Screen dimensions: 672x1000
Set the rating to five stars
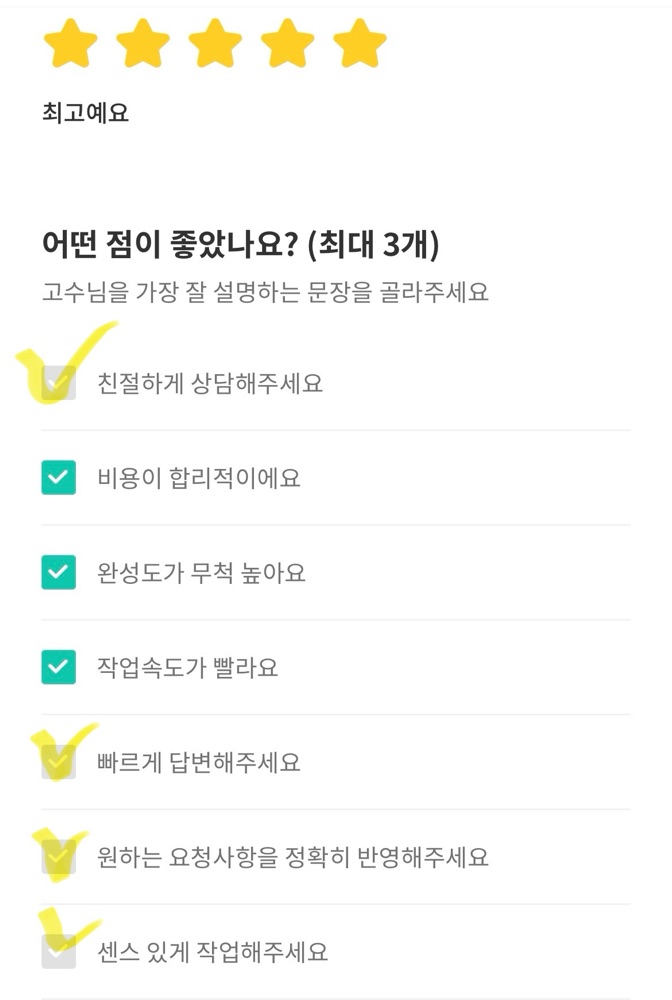point(360,43)
